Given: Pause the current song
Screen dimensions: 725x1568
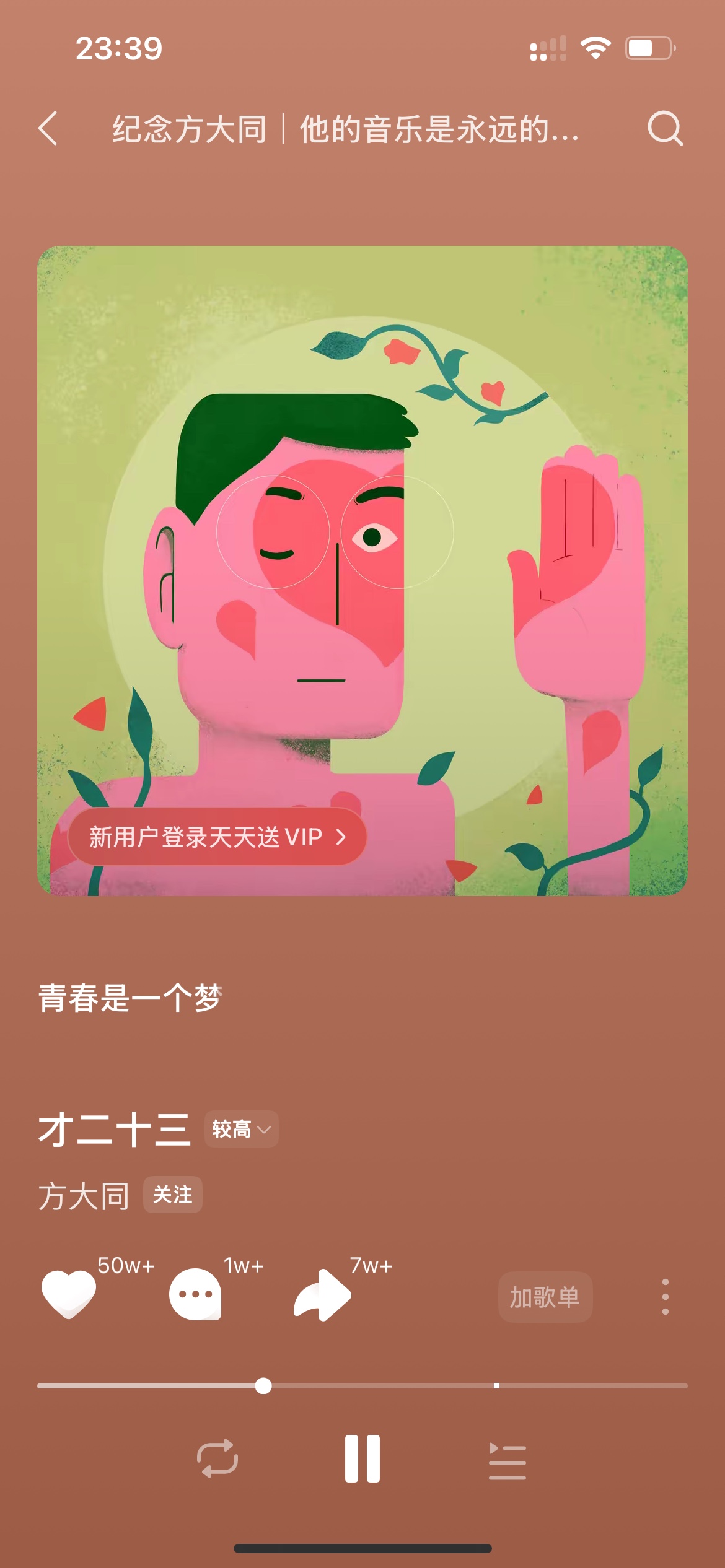Looking at the screenshot, I should coord(362,1459).
